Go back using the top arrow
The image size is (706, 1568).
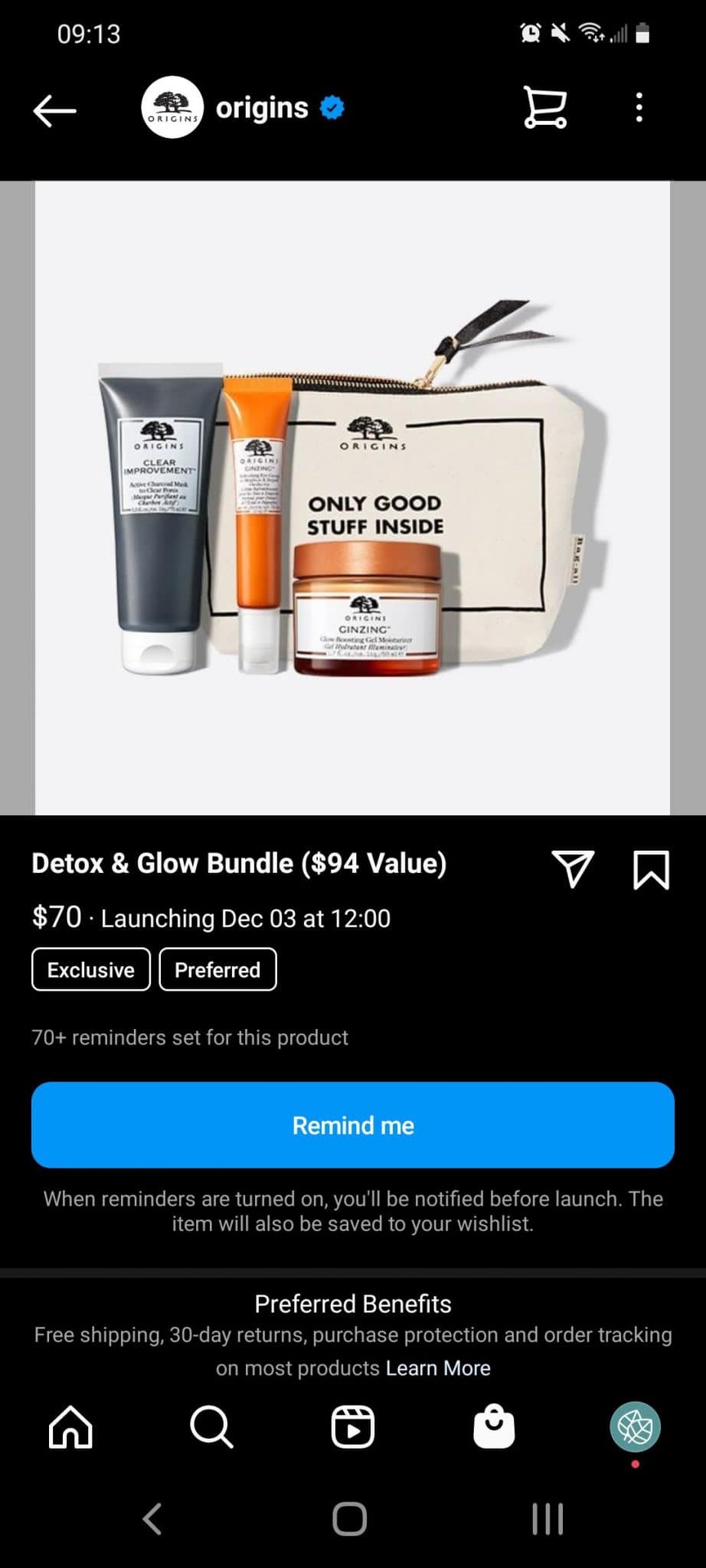point(54,109)
